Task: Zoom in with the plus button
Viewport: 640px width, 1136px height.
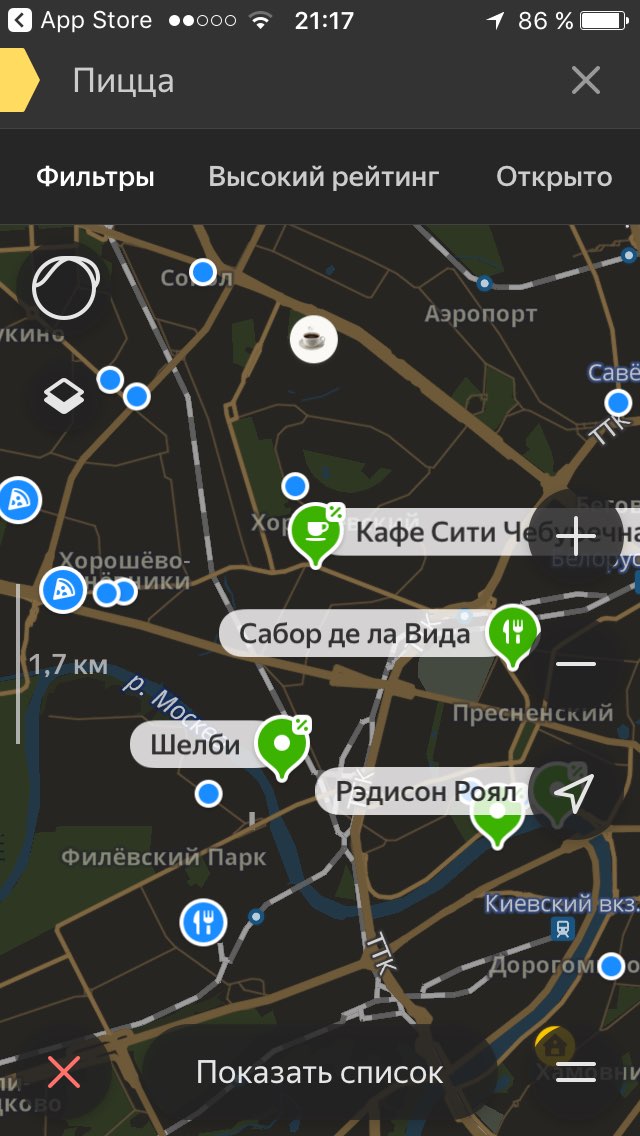Action: pyautogui.click(x=576, y=537)
